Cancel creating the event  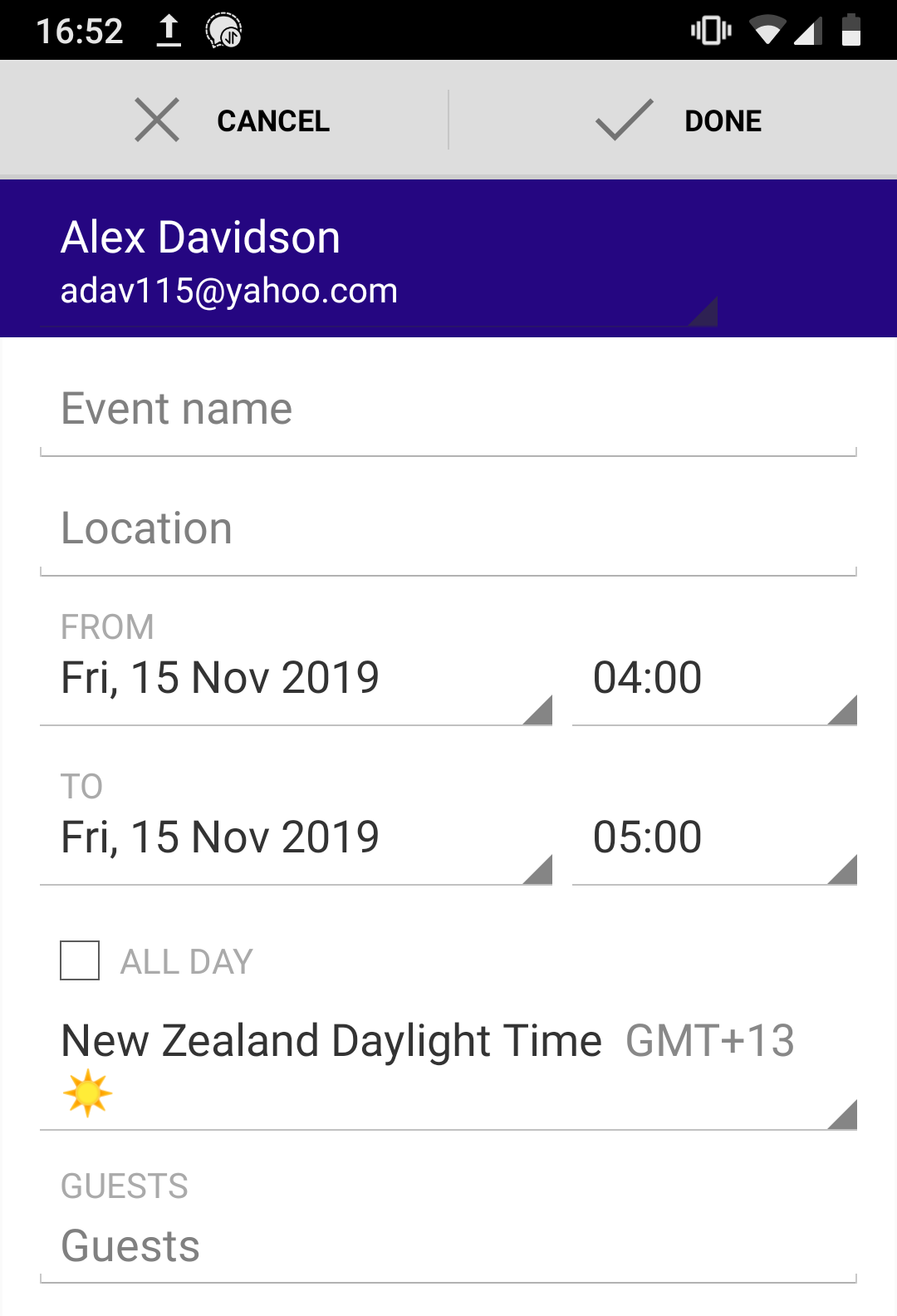click(x=233, y=120)
